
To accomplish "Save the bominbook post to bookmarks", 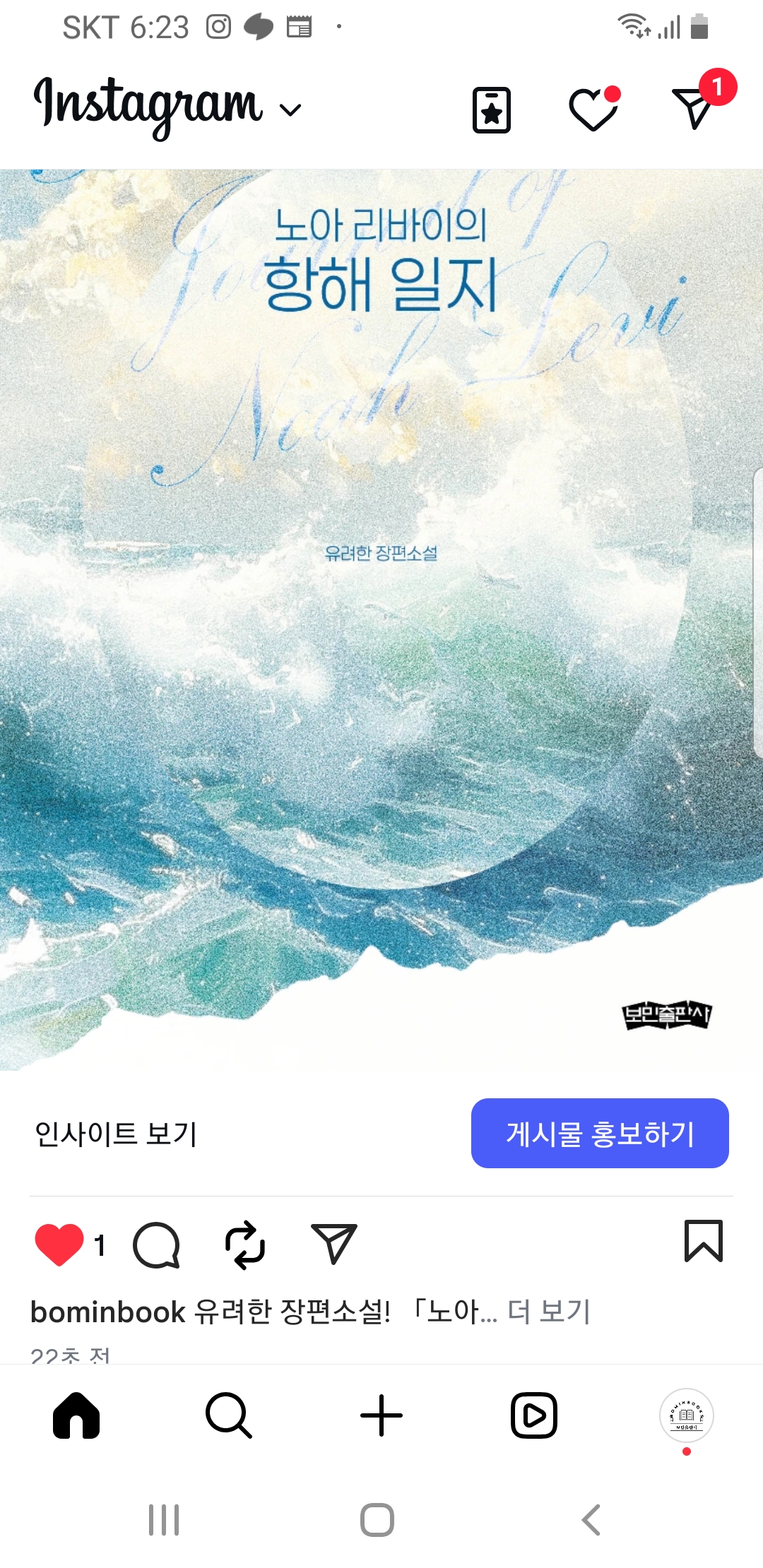I will (703, 1241).
